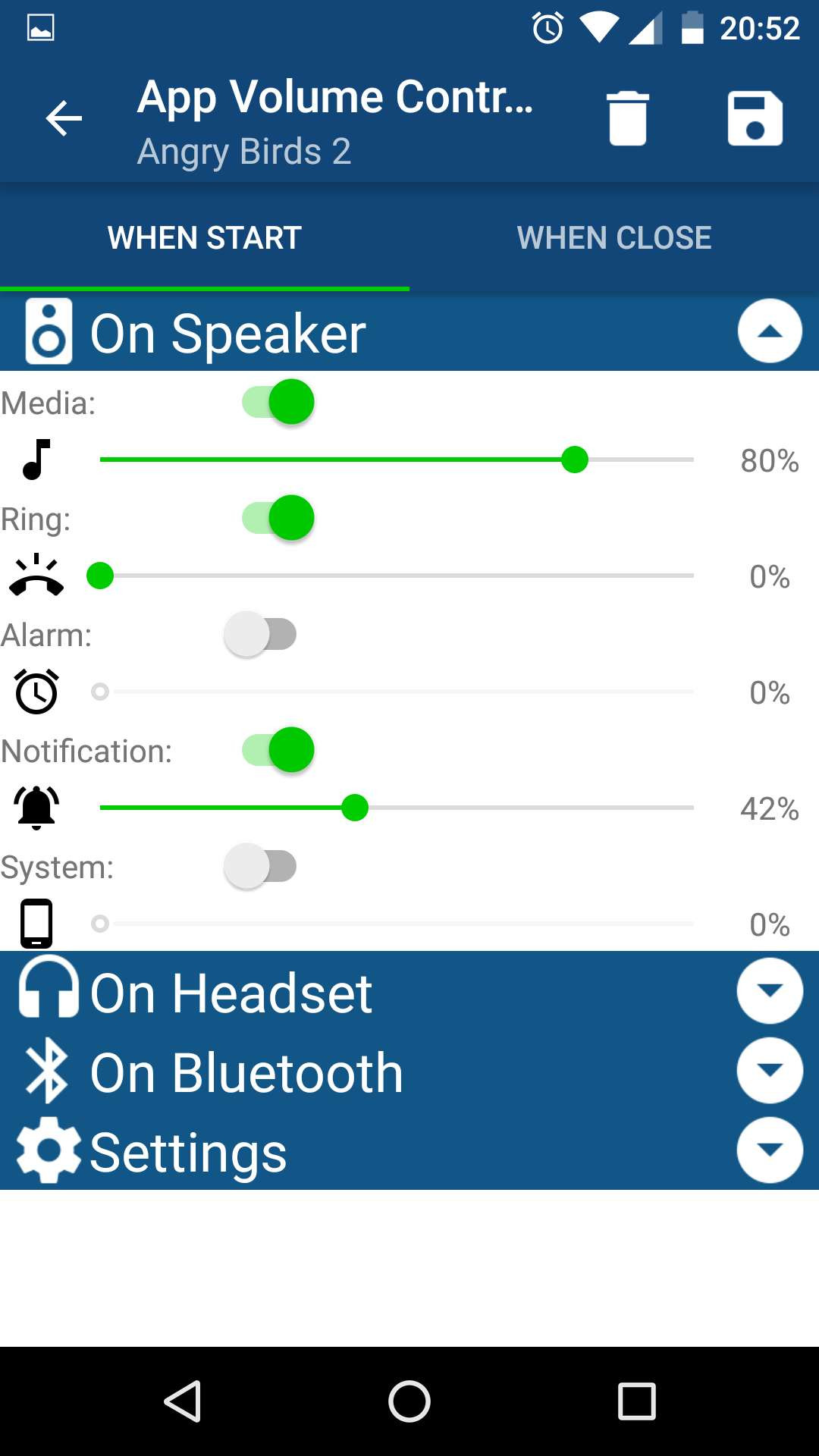Click the alarm clock icon beside Alarm slider

tap(36, 692)
